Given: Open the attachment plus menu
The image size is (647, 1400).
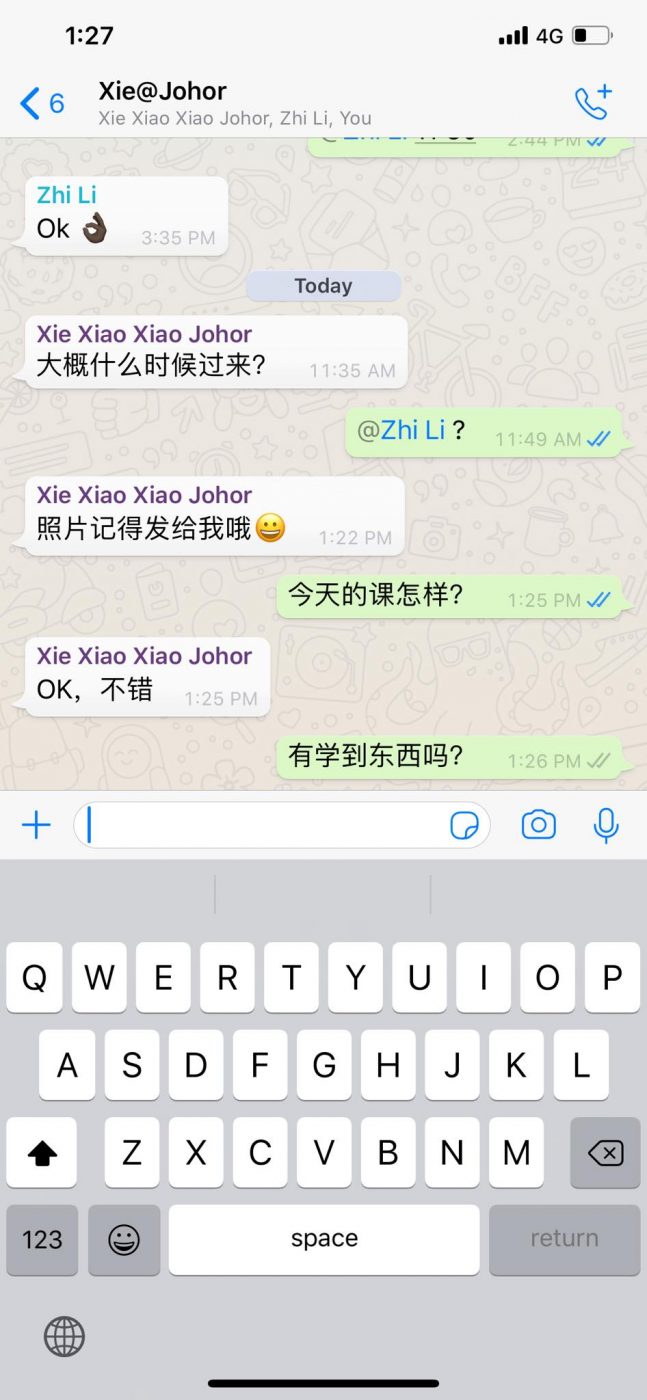Looking at the screenshot, I should [36, 825].
